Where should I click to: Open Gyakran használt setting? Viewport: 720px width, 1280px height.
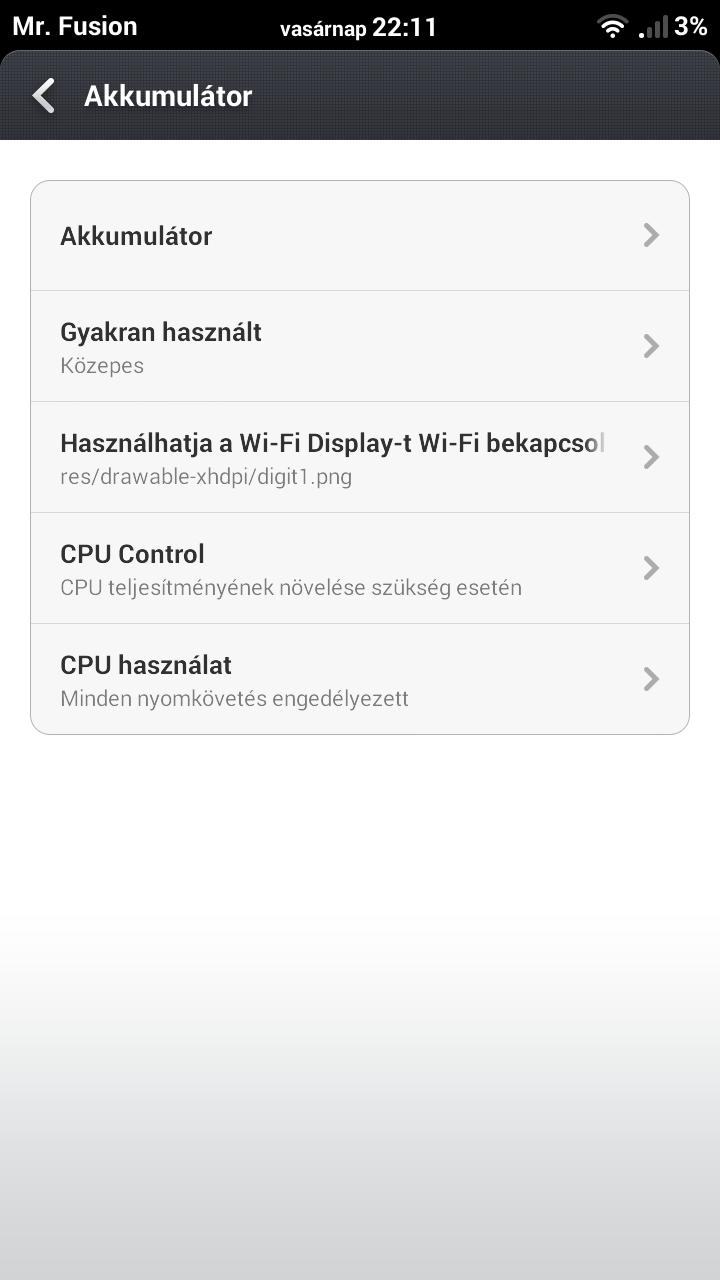pos(360,346)
